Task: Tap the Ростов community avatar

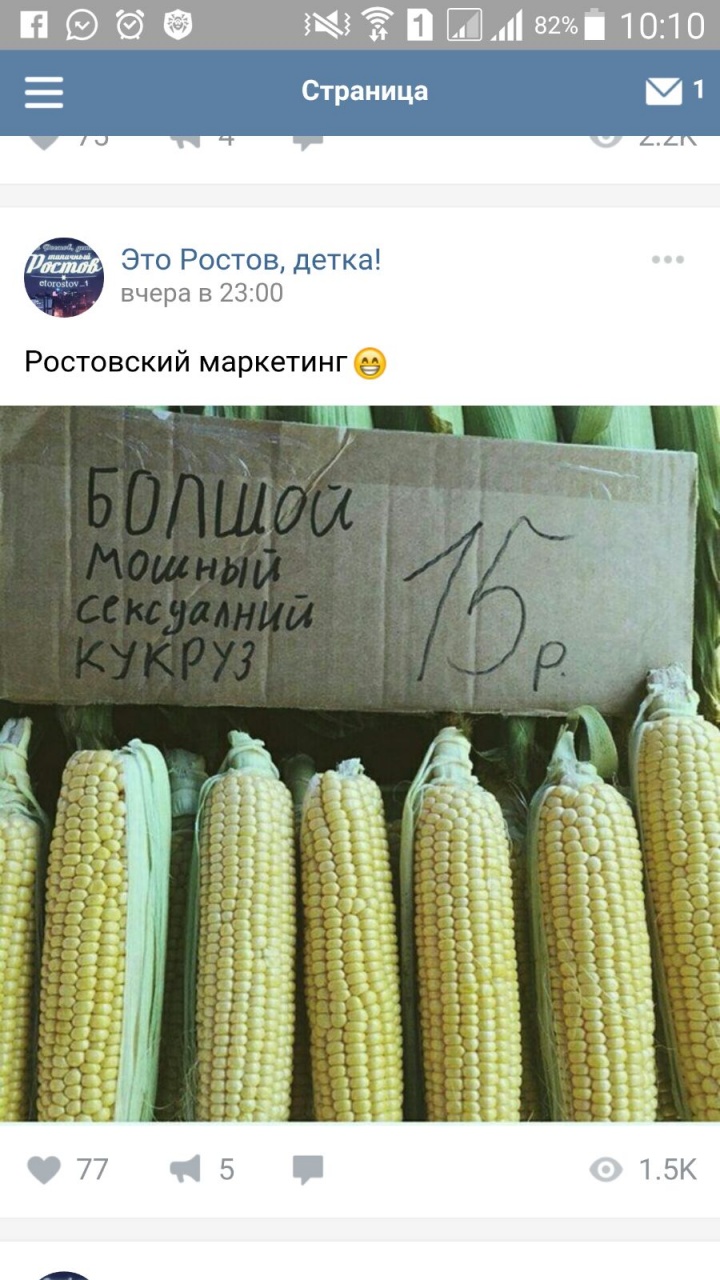Action: point(64,277)
